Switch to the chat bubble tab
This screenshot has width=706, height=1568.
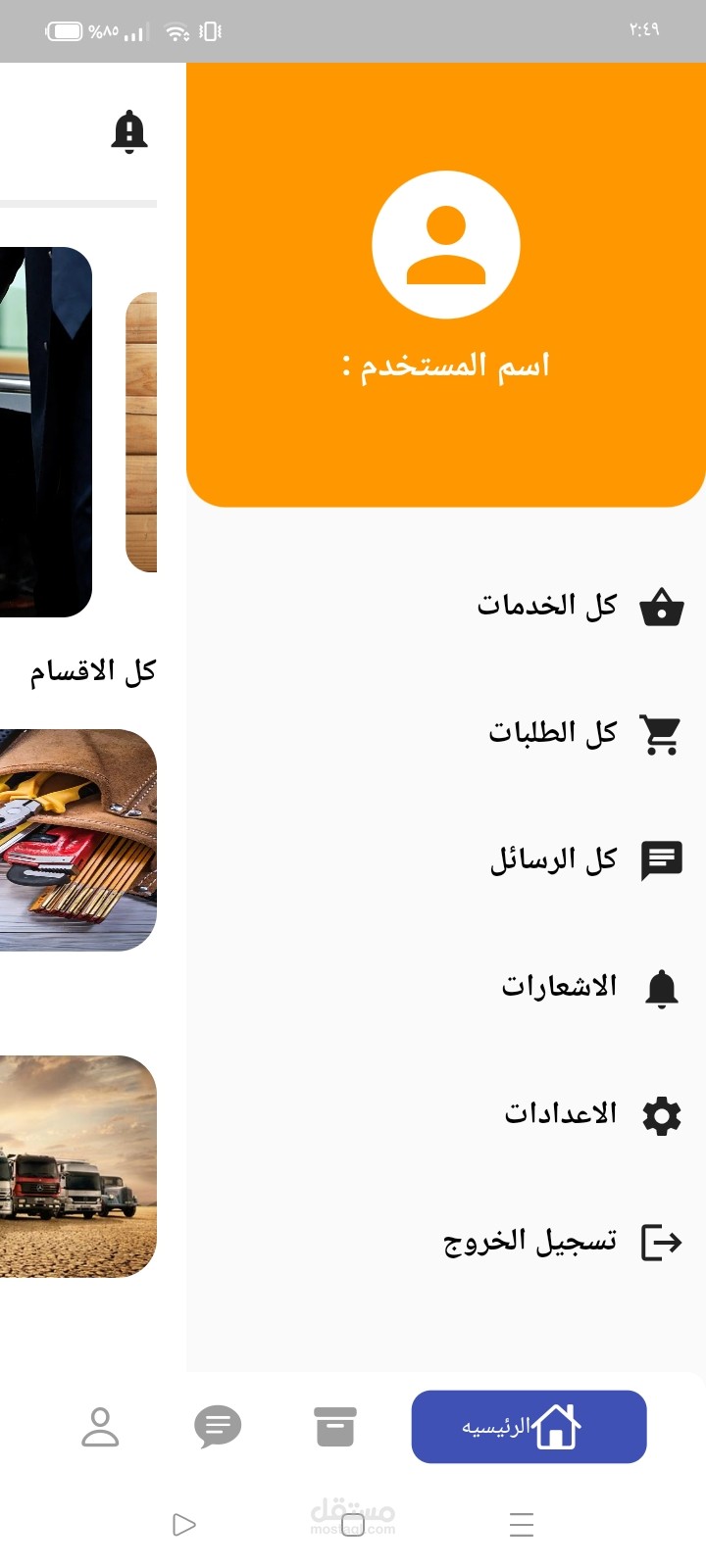click(218, 1427)
